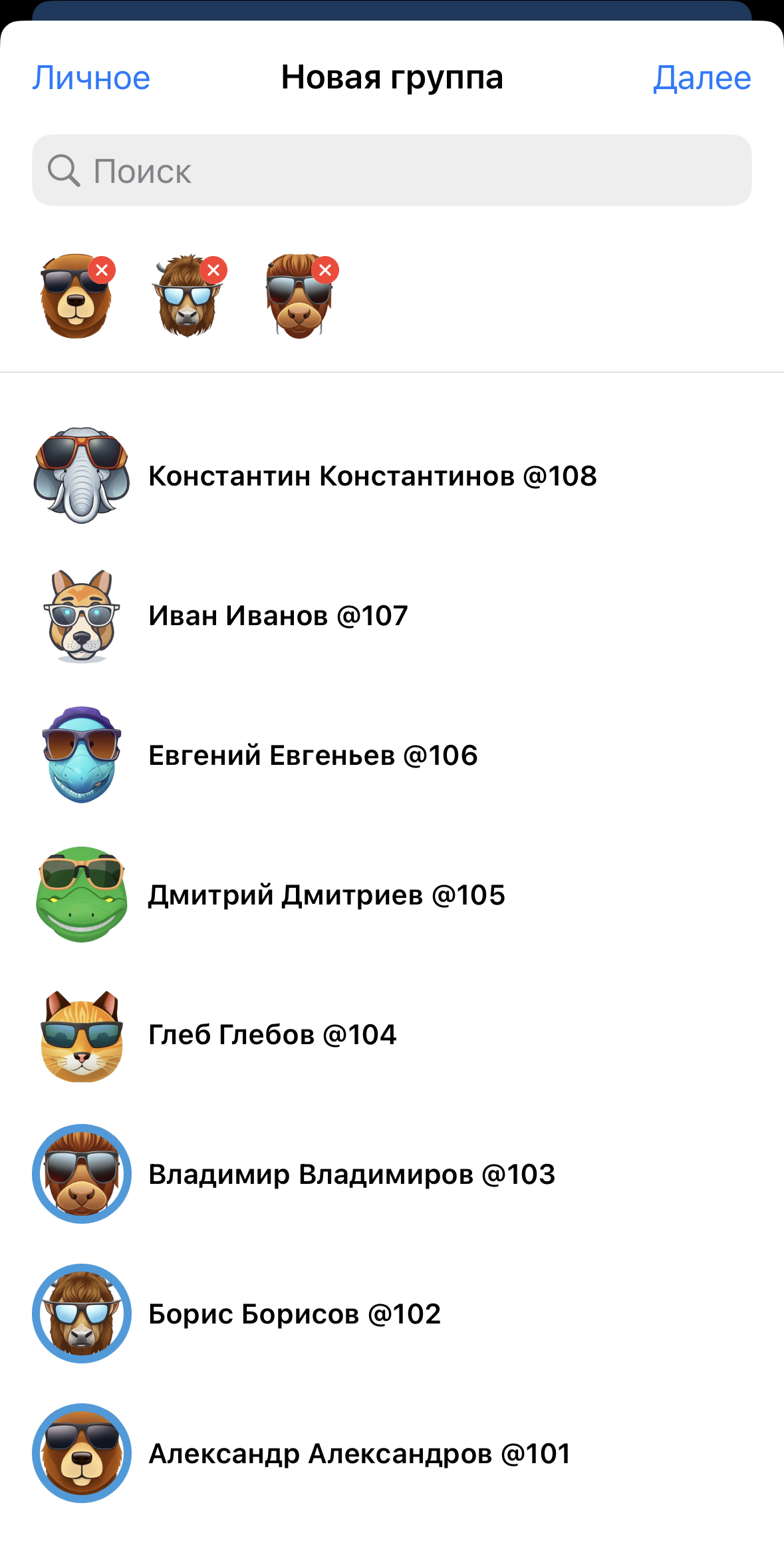Image resolution: width=784 pixels, height=1541 pixels.
Task: Add Глеб Глебов @104 to the group
Action: [x=272, y=1035]
